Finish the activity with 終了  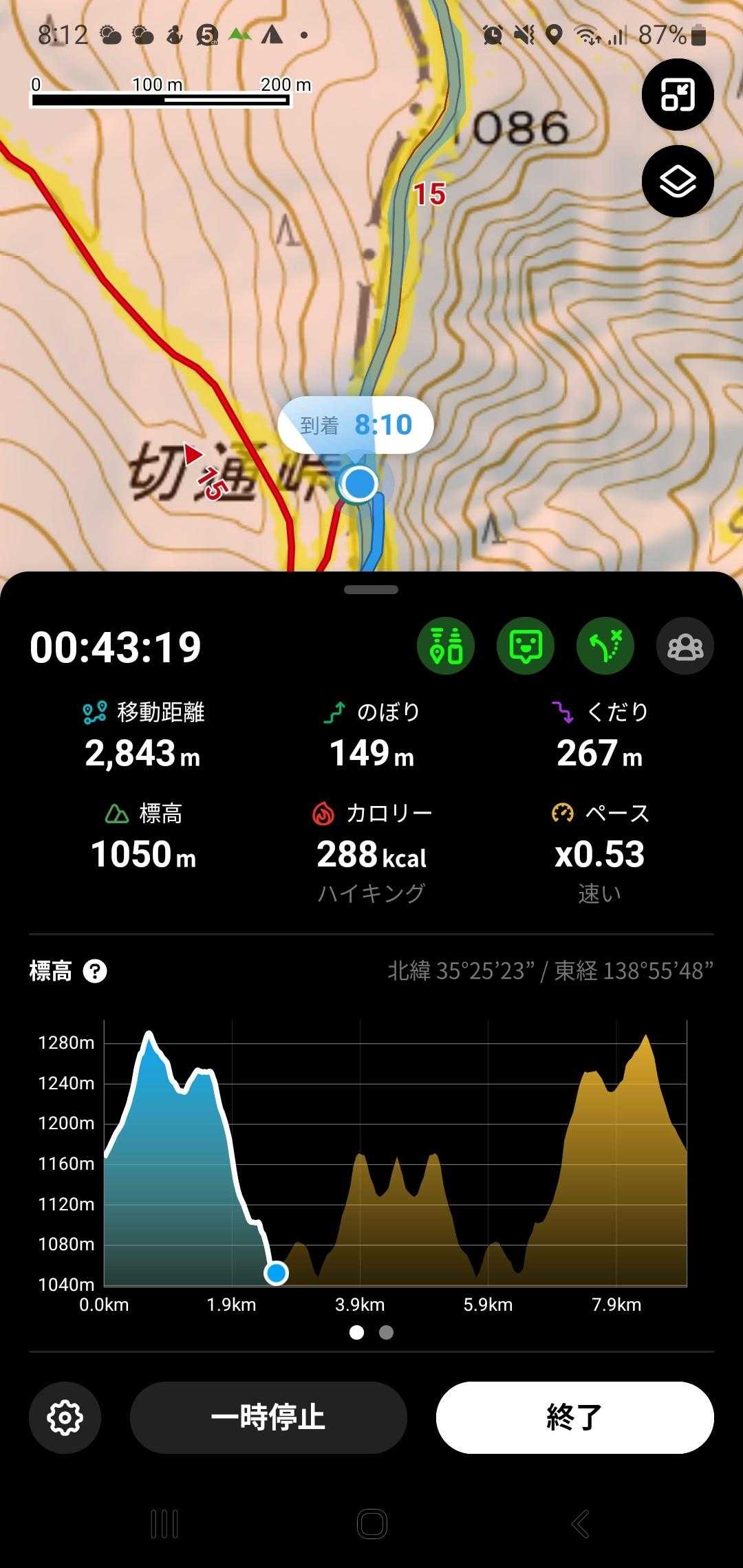coord(575,1417)
